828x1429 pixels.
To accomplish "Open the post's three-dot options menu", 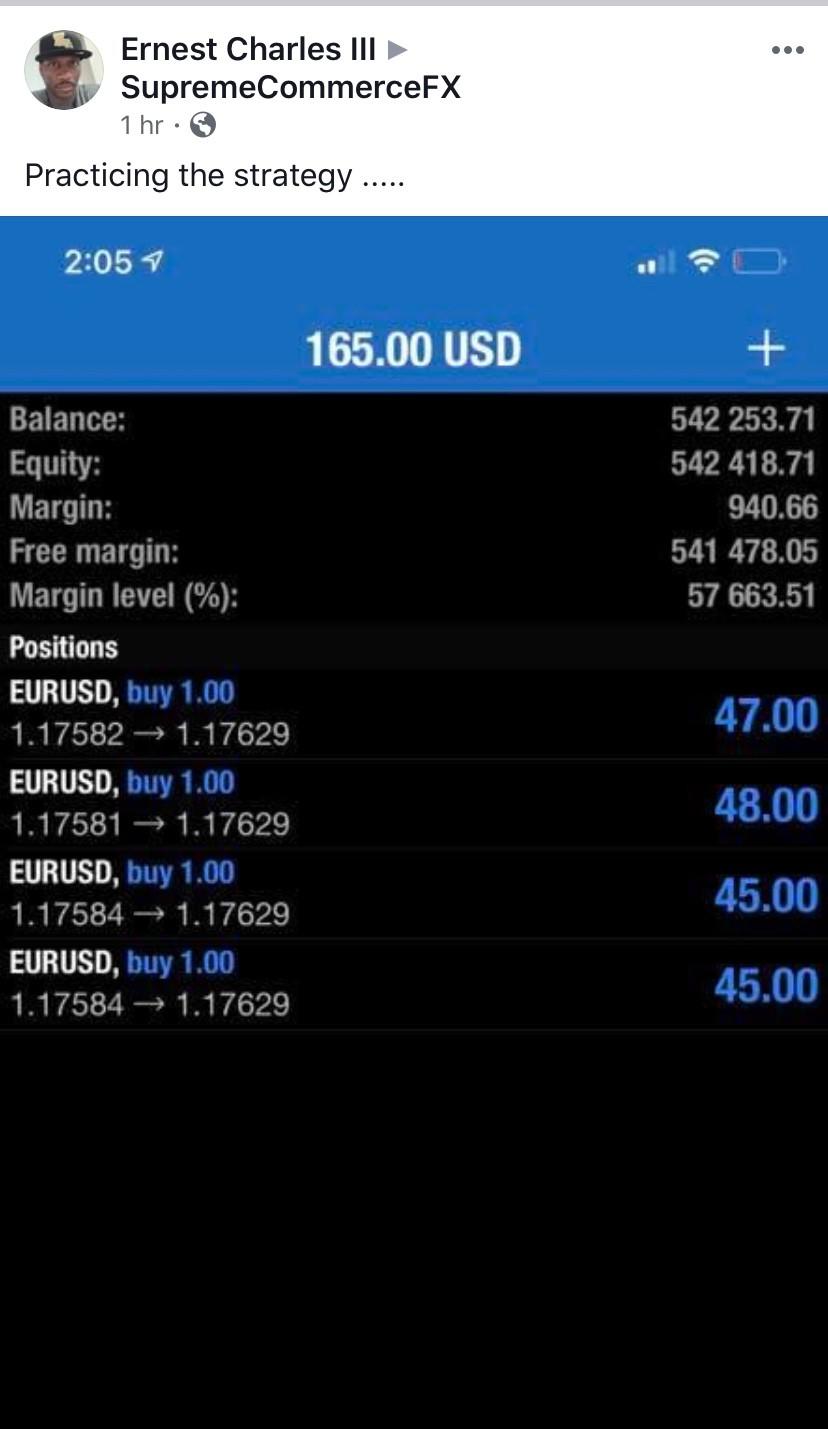I will (787, 51).
